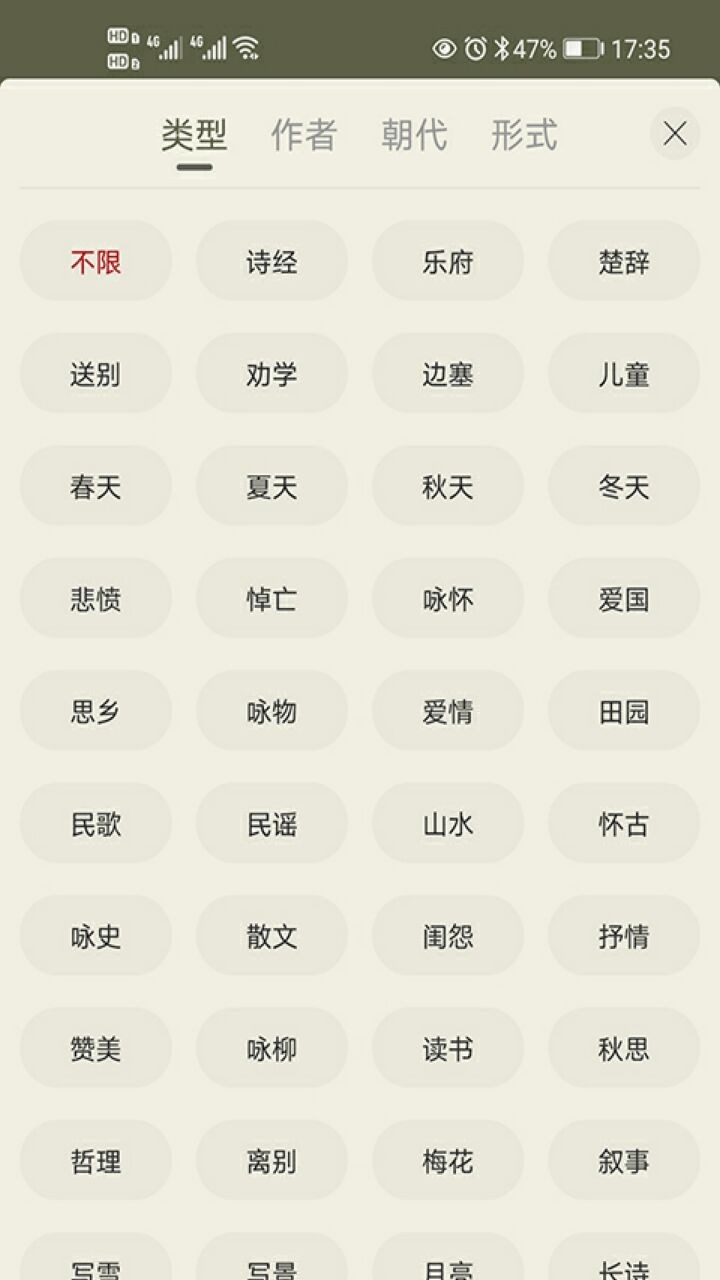Screen dimensions: 720x1280
Task: Select the 春天 (spring) theme
Action: tap(95, 486)
